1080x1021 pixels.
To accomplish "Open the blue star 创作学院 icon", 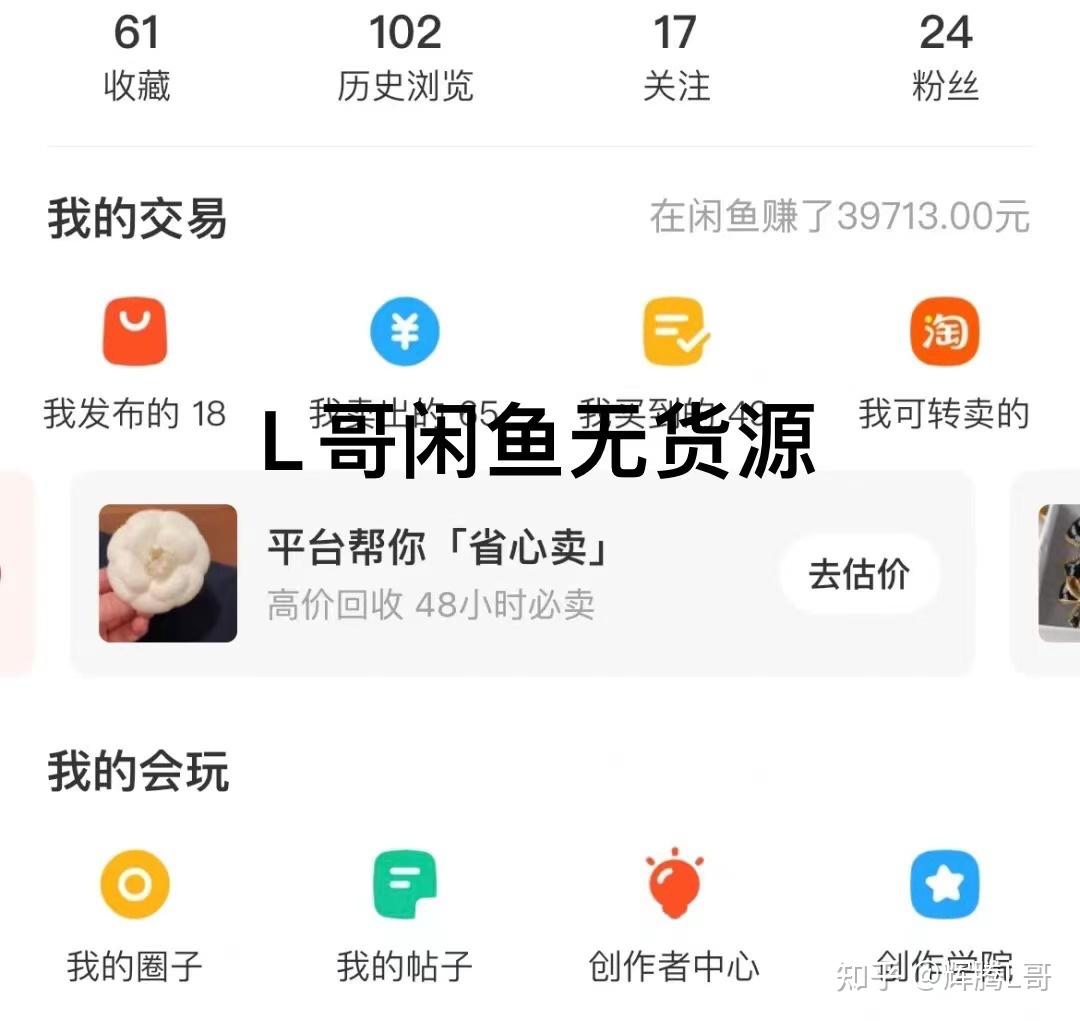I will 944,884.
